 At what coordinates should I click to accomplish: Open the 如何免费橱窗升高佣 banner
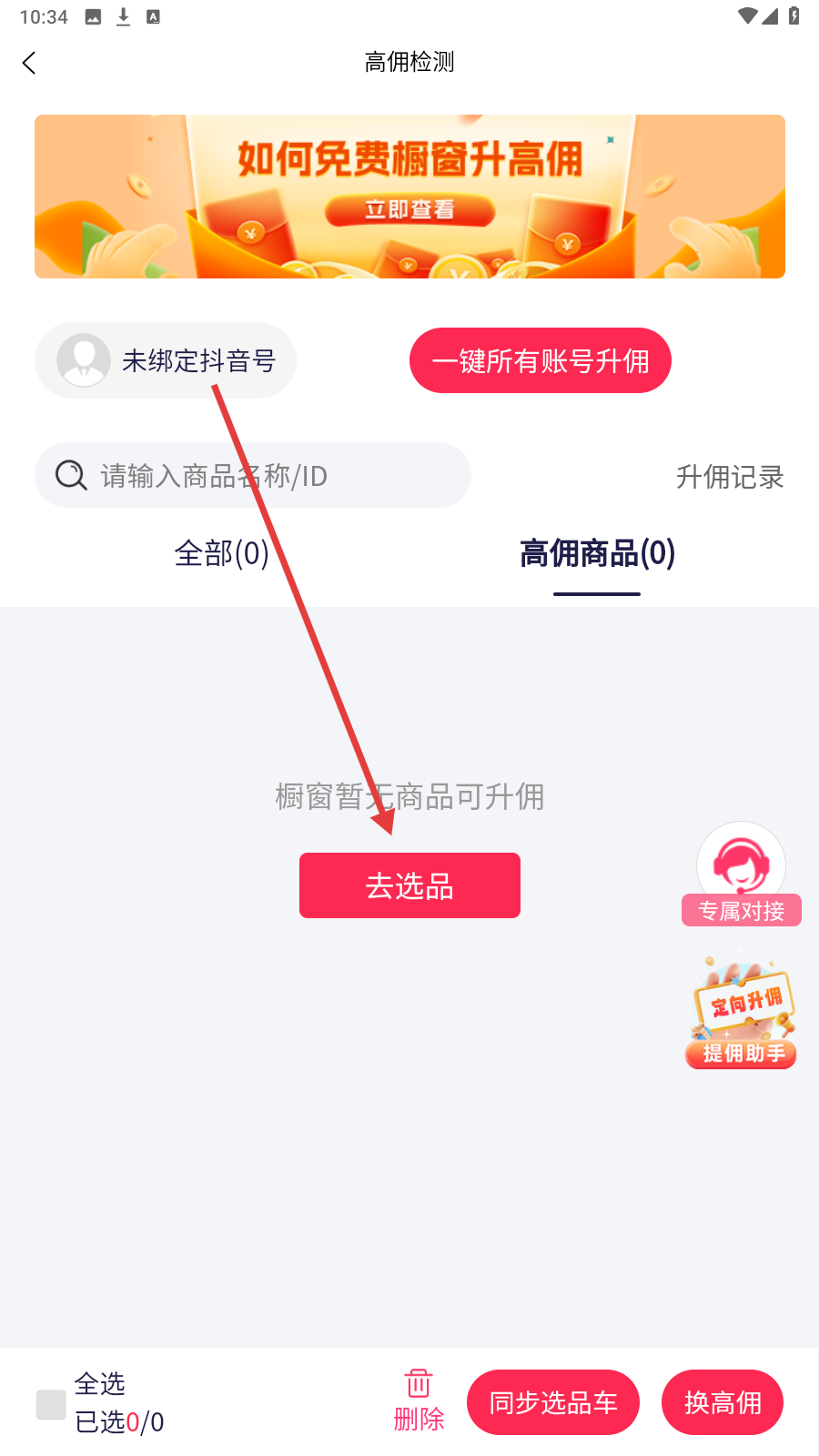pos(409,197)
